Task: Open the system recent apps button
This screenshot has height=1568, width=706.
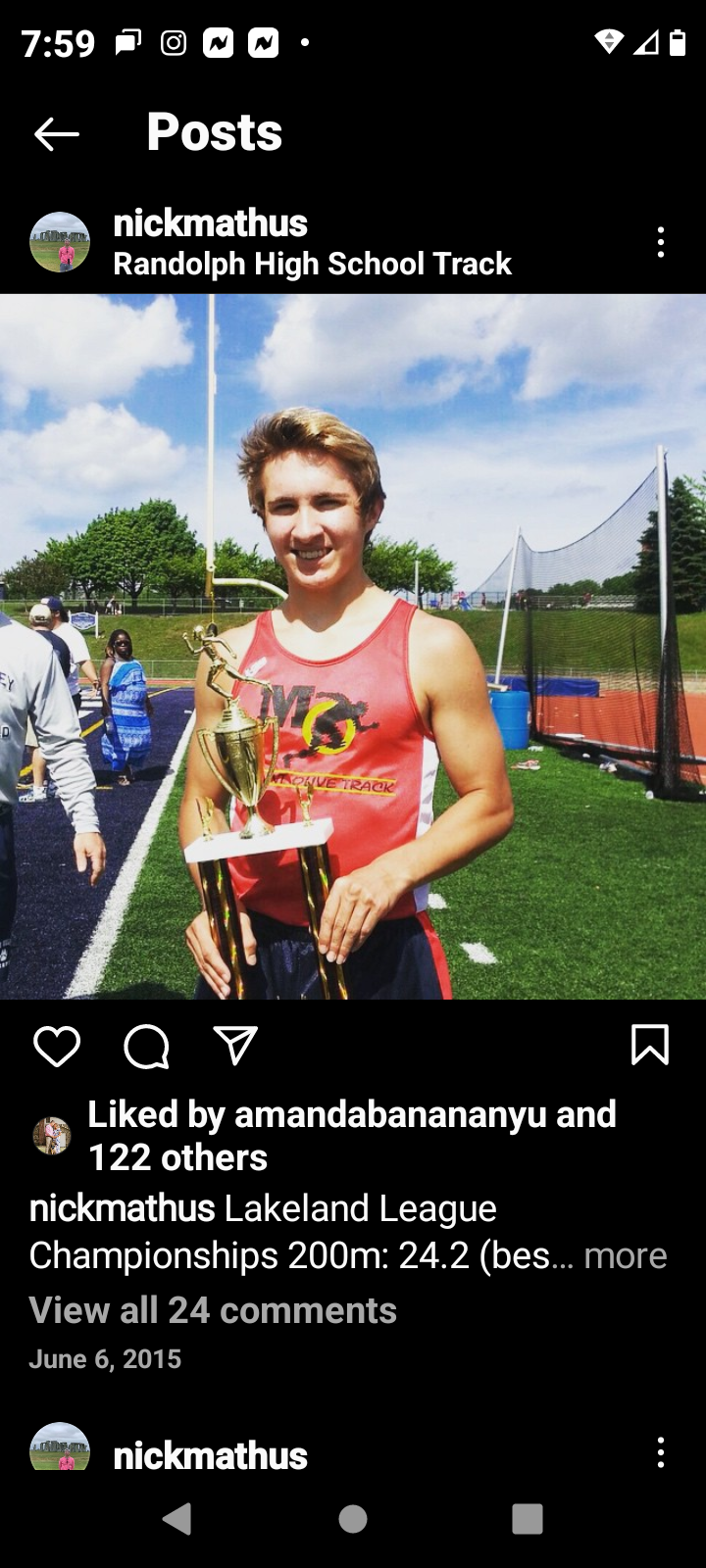Action: click(x=528, y=1519)
